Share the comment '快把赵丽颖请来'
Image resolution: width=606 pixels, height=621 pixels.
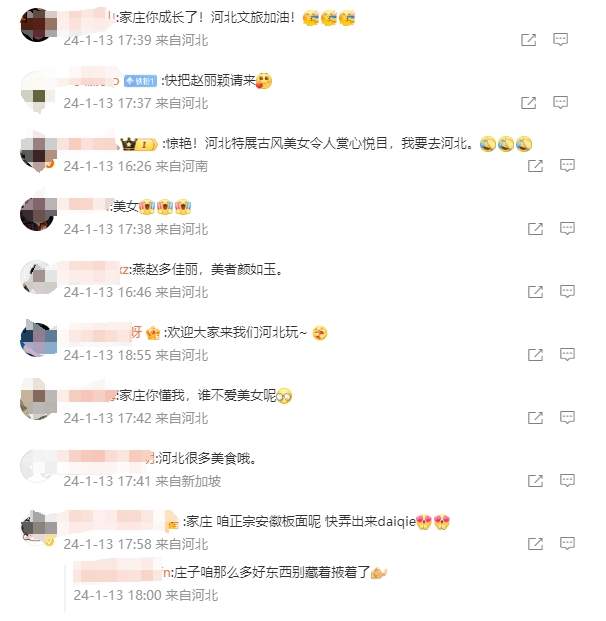pos(529,102)
